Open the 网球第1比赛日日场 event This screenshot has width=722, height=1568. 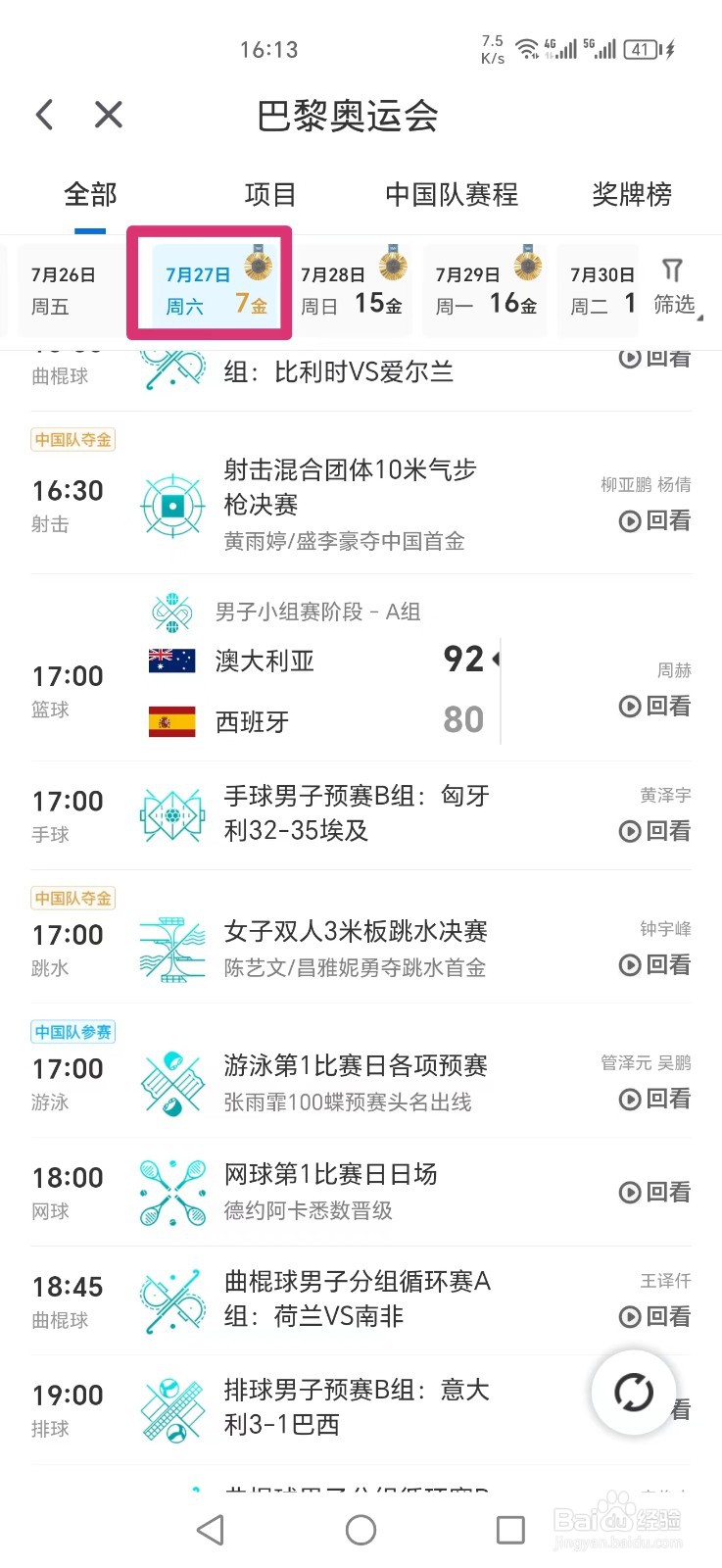click(330, 1191)
